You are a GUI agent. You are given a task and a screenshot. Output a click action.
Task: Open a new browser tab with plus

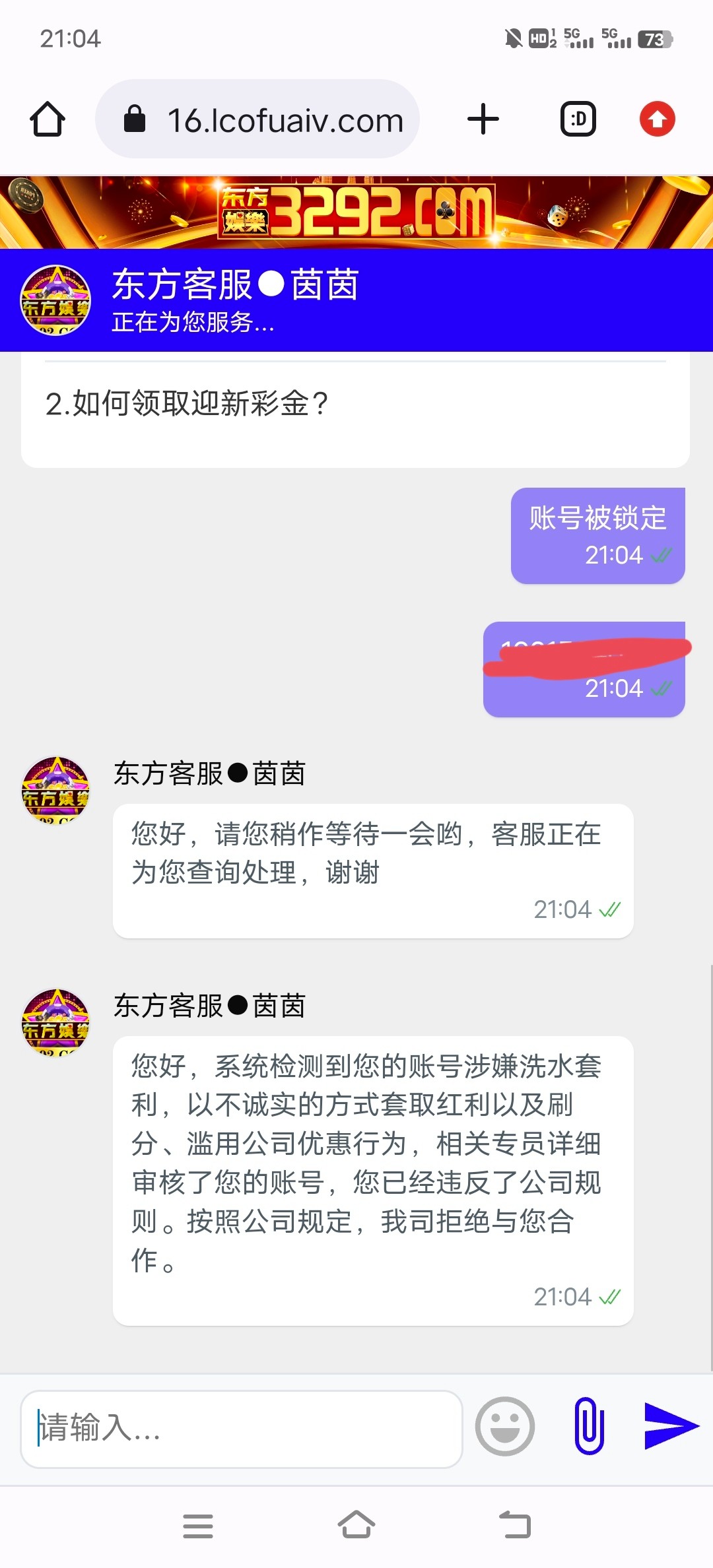[x=484, y=119]
